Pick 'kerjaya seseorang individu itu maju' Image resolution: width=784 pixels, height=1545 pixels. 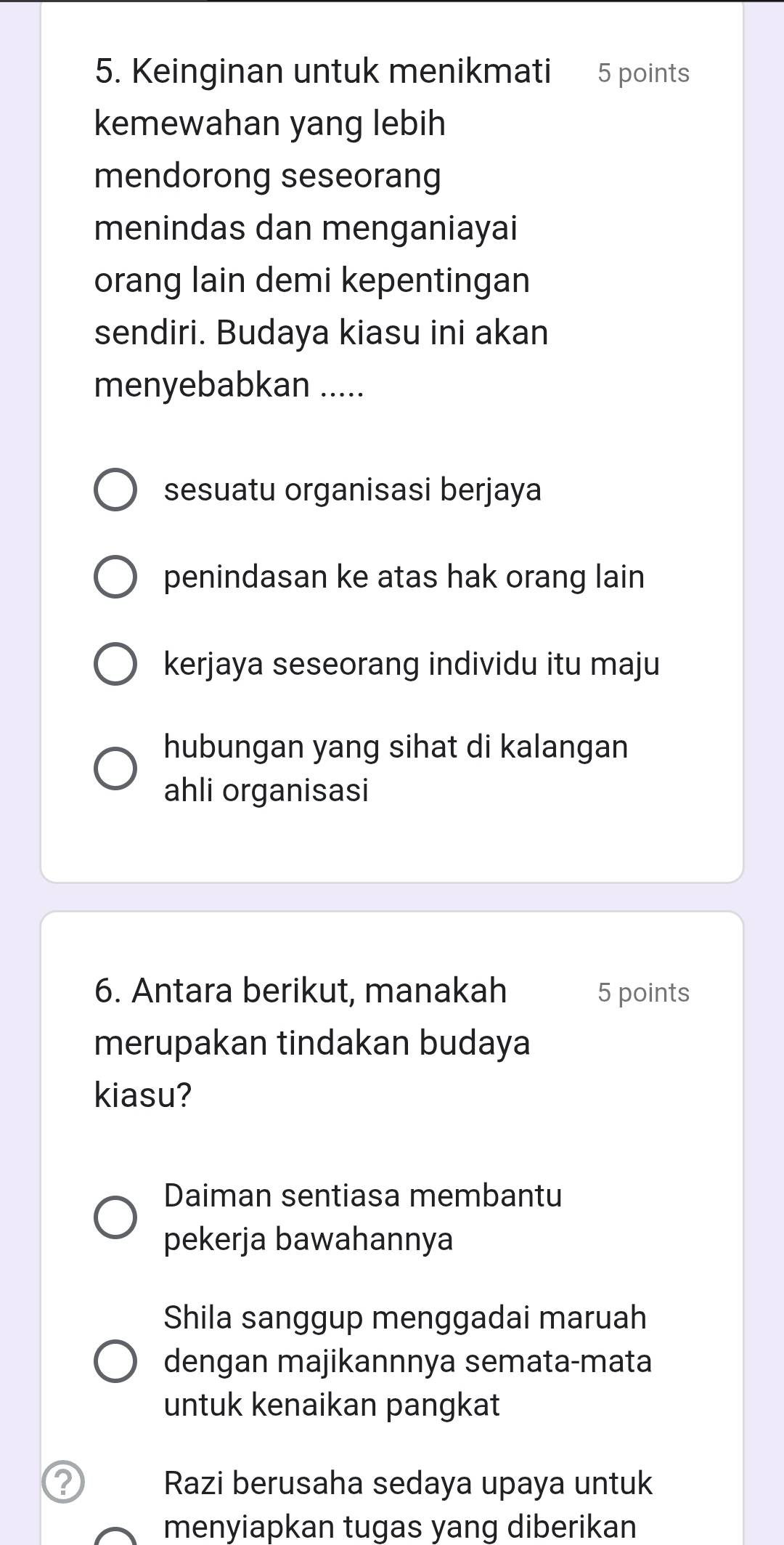(x=115, y=665)
